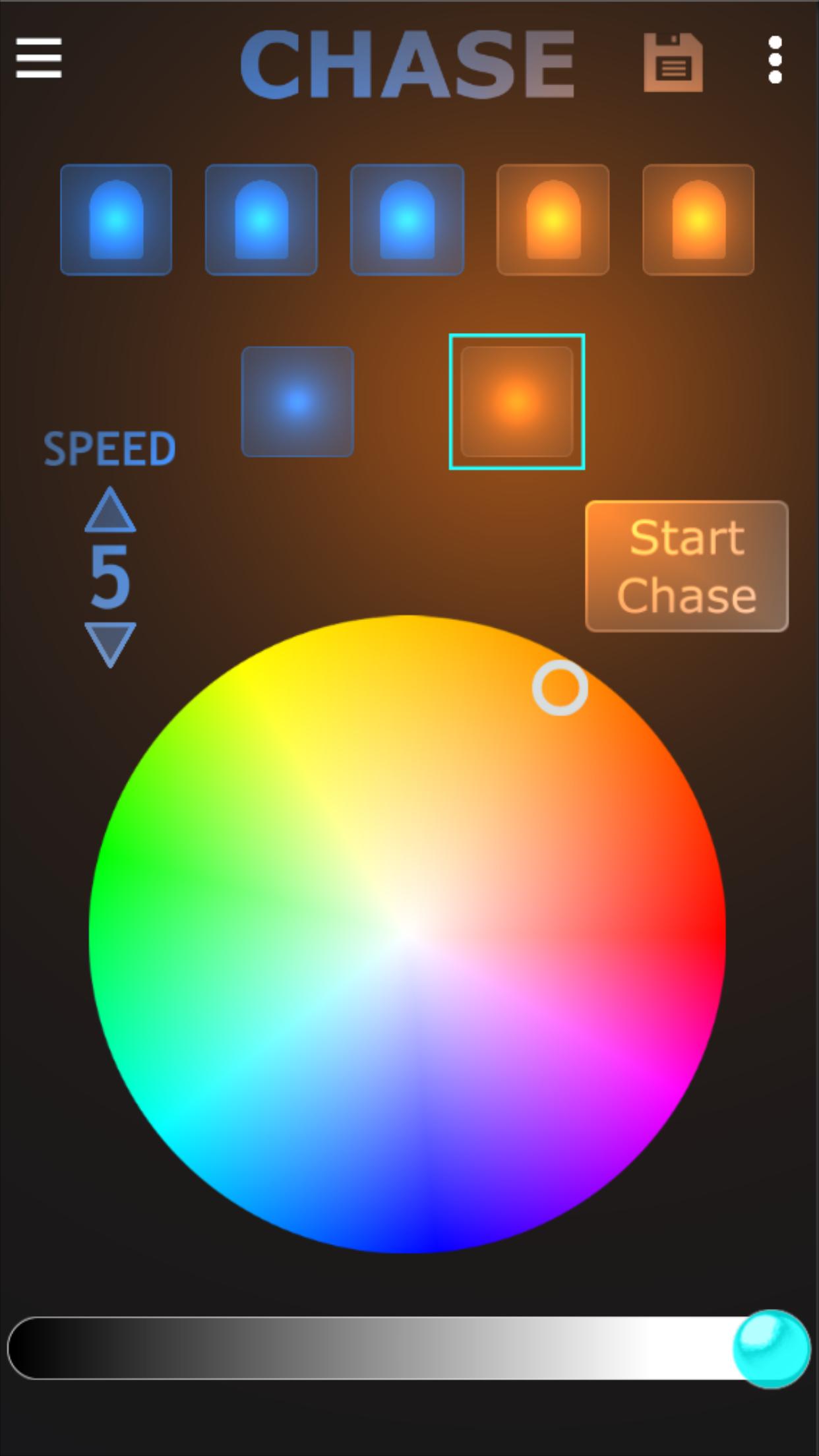Viewport: 819px width, 1456px height.
Task: Select the third blue LED light
Action: pos(407,220)
